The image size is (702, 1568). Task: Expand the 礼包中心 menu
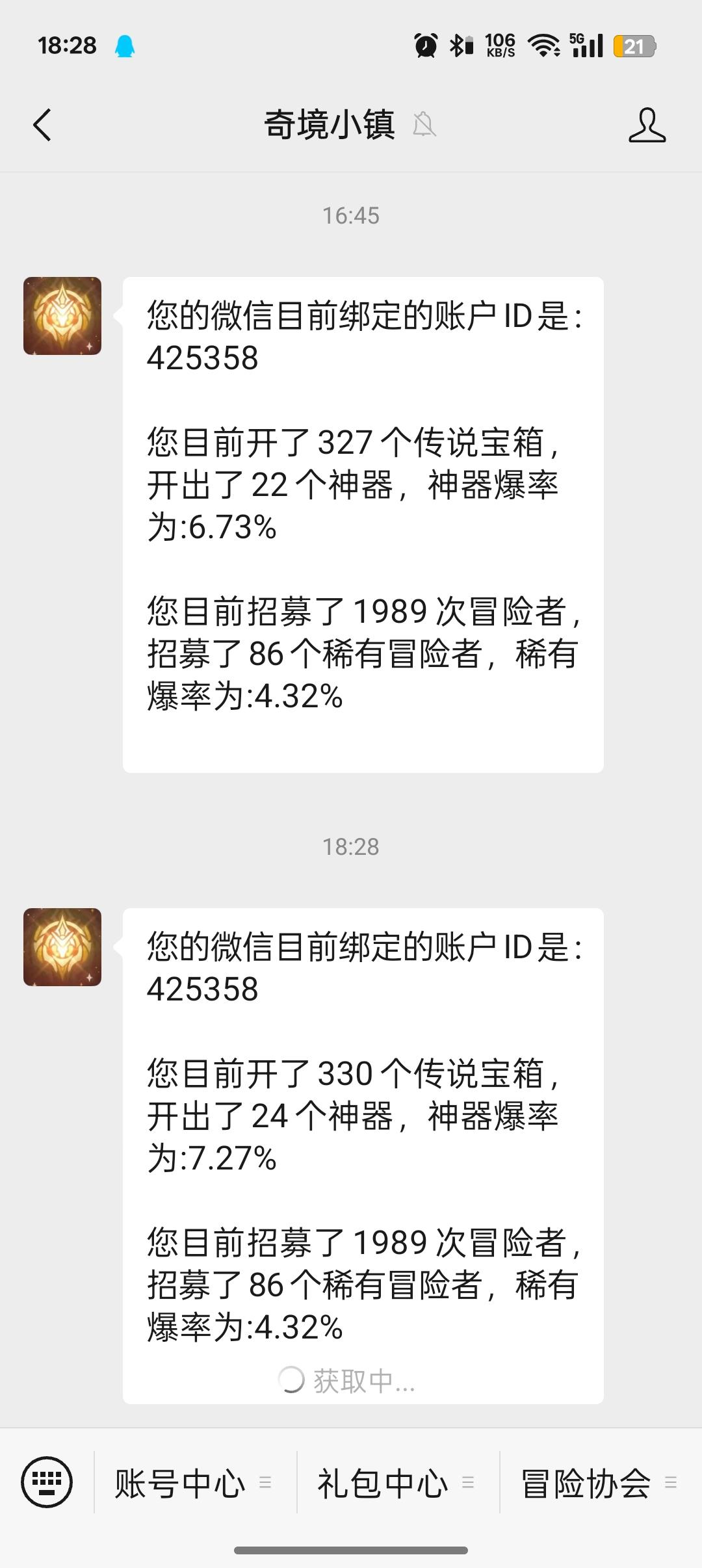point(396,1483)
